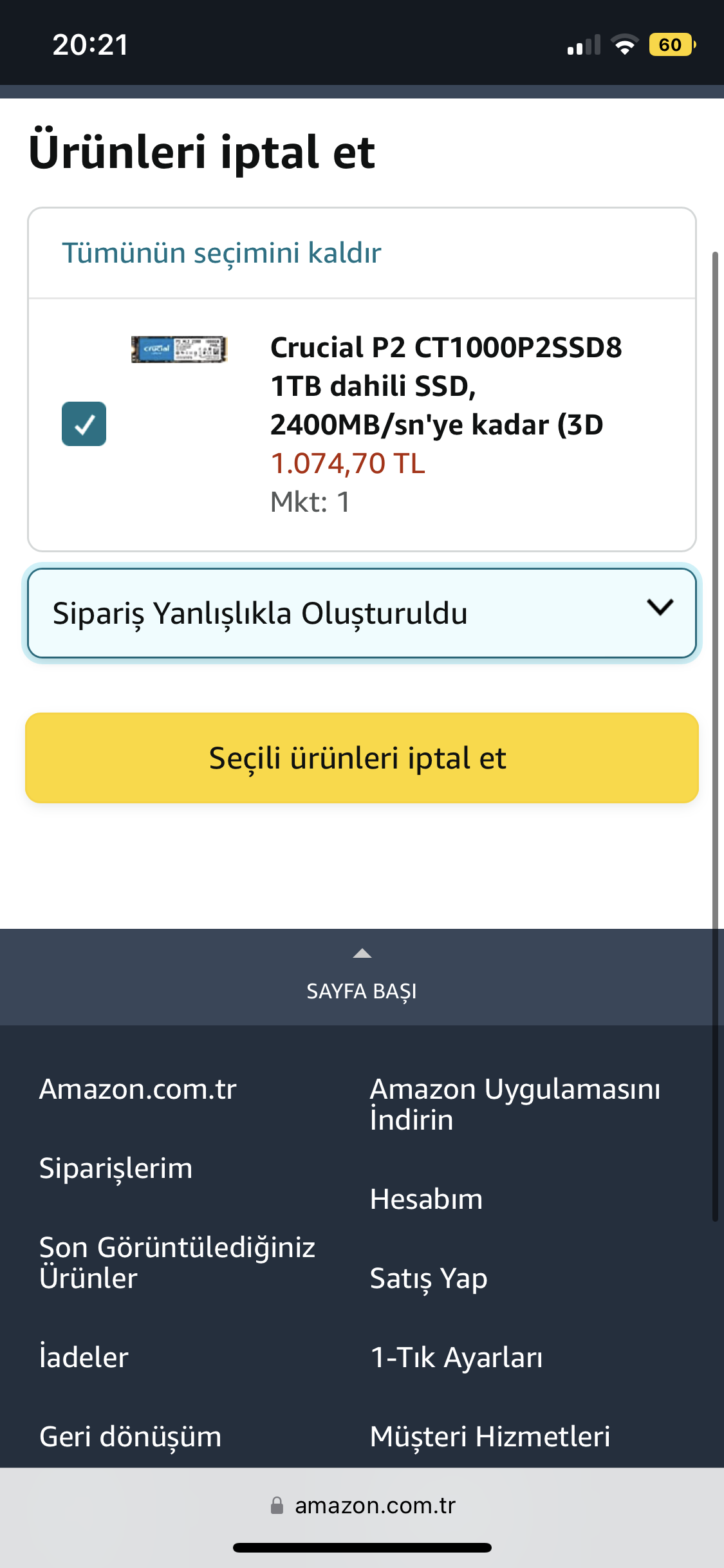Open Müşteri Hizmetleri
The image size is (724, 1568).
click(x=490, y=1436)
